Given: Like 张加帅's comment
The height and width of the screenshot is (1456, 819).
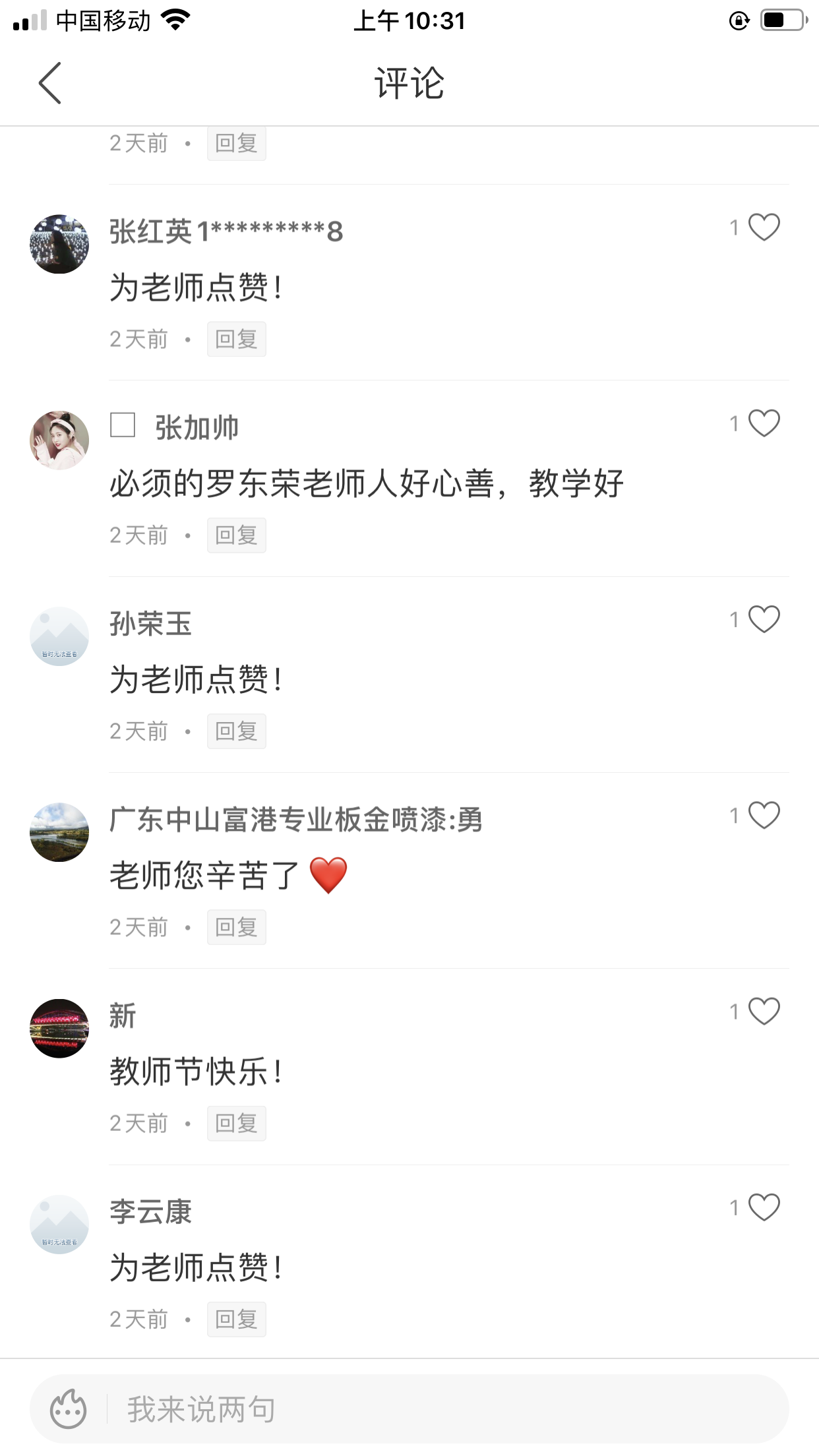Looking at the screenshot, I should (764, 423).
